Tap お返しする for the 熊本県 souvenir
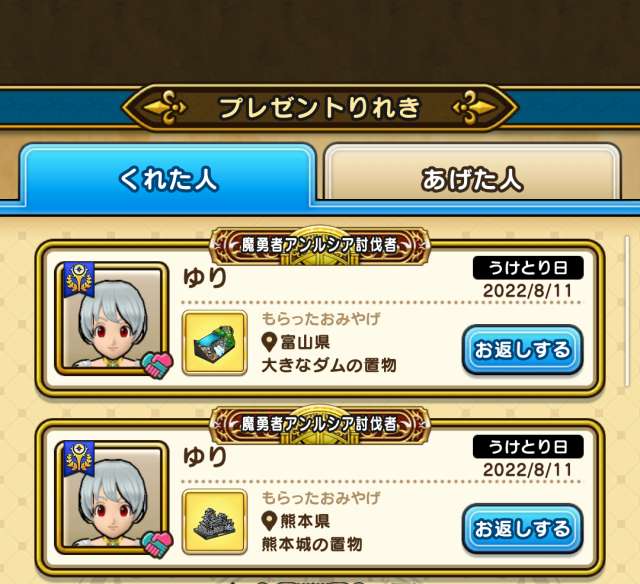Viewport: 640px width, 584px height. [522, 528]
